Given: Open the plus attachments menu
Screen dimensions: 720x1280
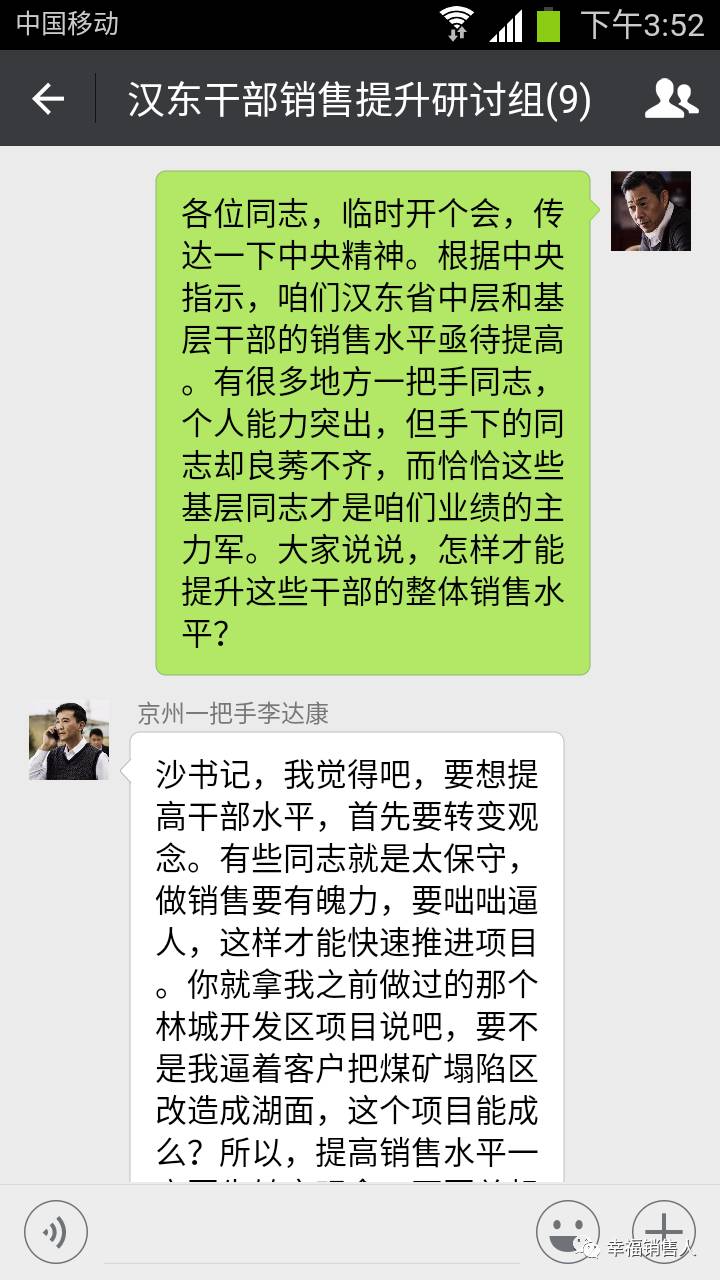Looking at the screenshot, I should (662, 1230).
